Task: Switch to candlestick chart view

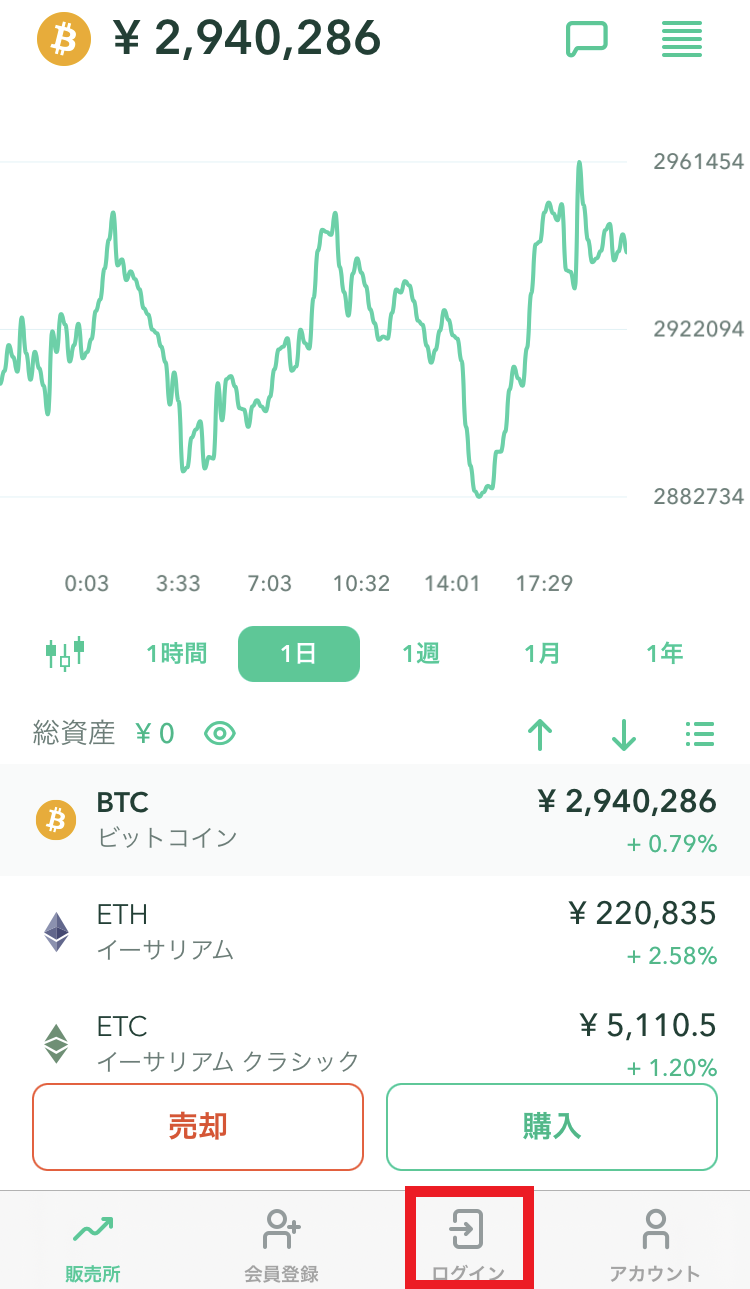Action: pos(65,654)
